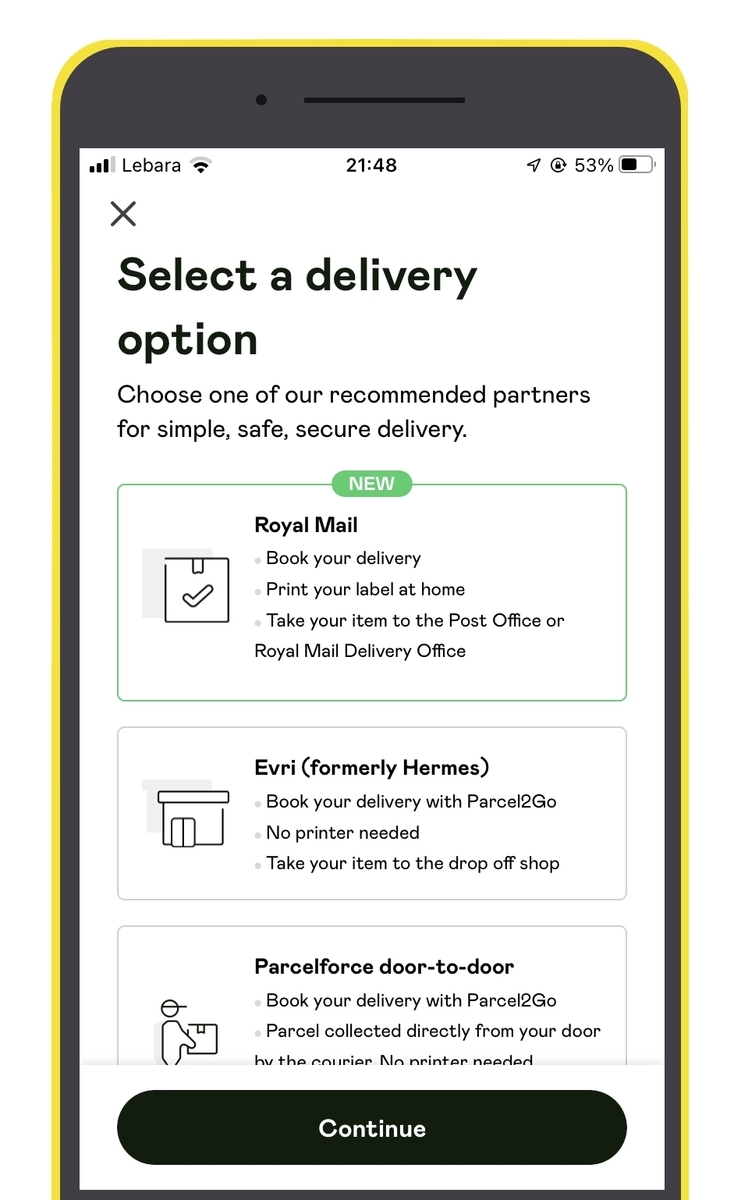741x1200 pixels.
Task: Choose Evri (formerly Hermes) delivery
Action: pyautogui.click(x=371, y=813)
